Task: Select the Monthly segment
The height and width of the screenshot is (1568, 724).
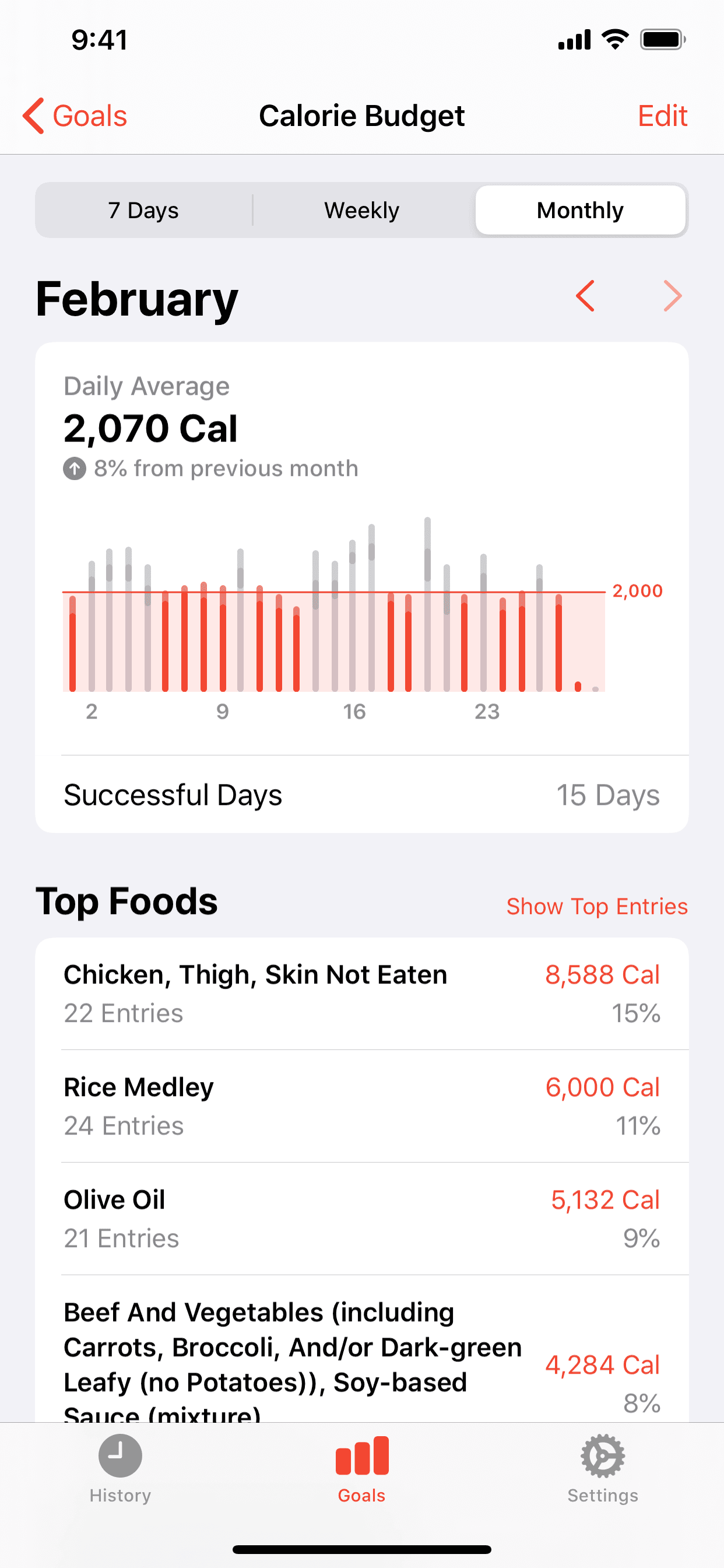Action: click(x=580, y=211)
